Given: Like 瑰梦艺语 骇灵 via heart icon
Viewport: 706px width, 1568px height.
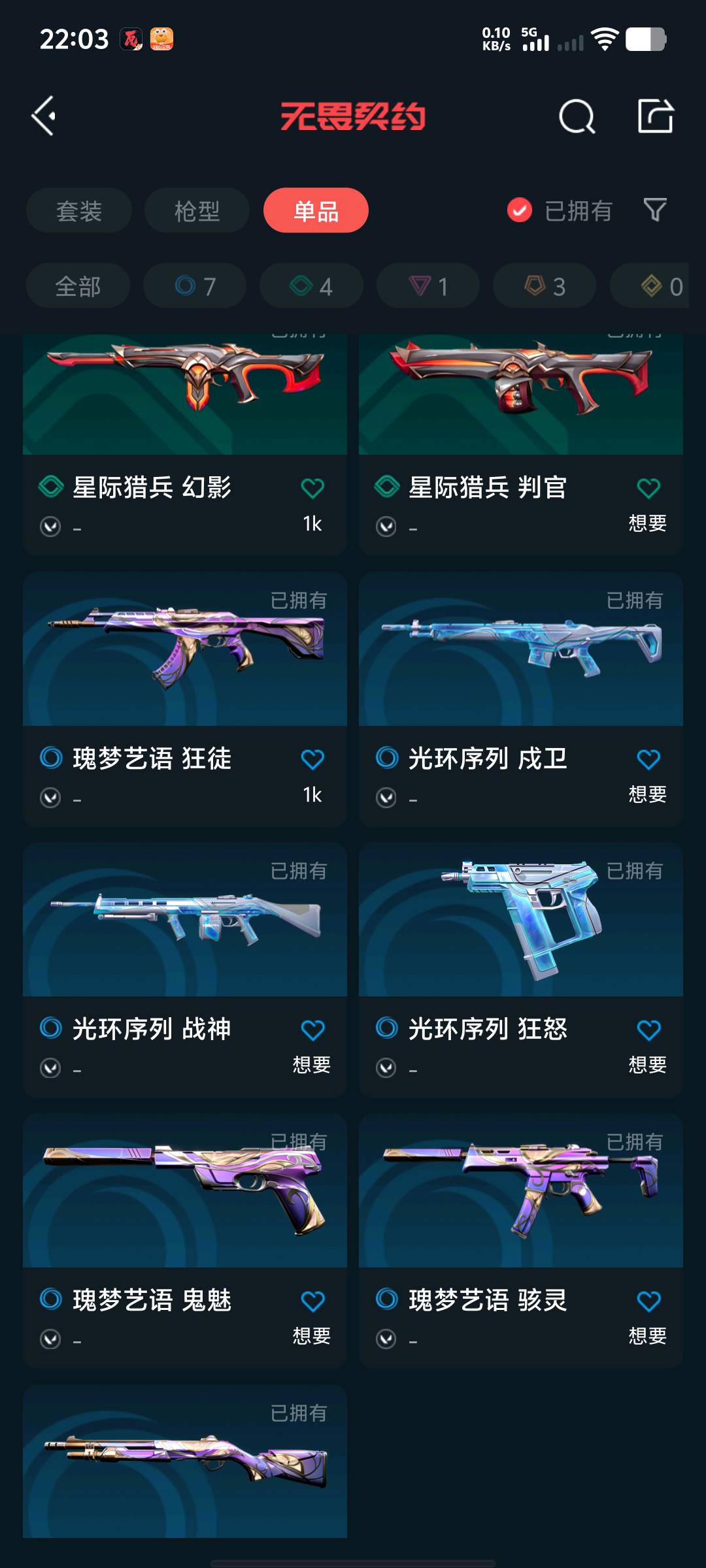Looking at the screenshot, I should coord(648,1301).
